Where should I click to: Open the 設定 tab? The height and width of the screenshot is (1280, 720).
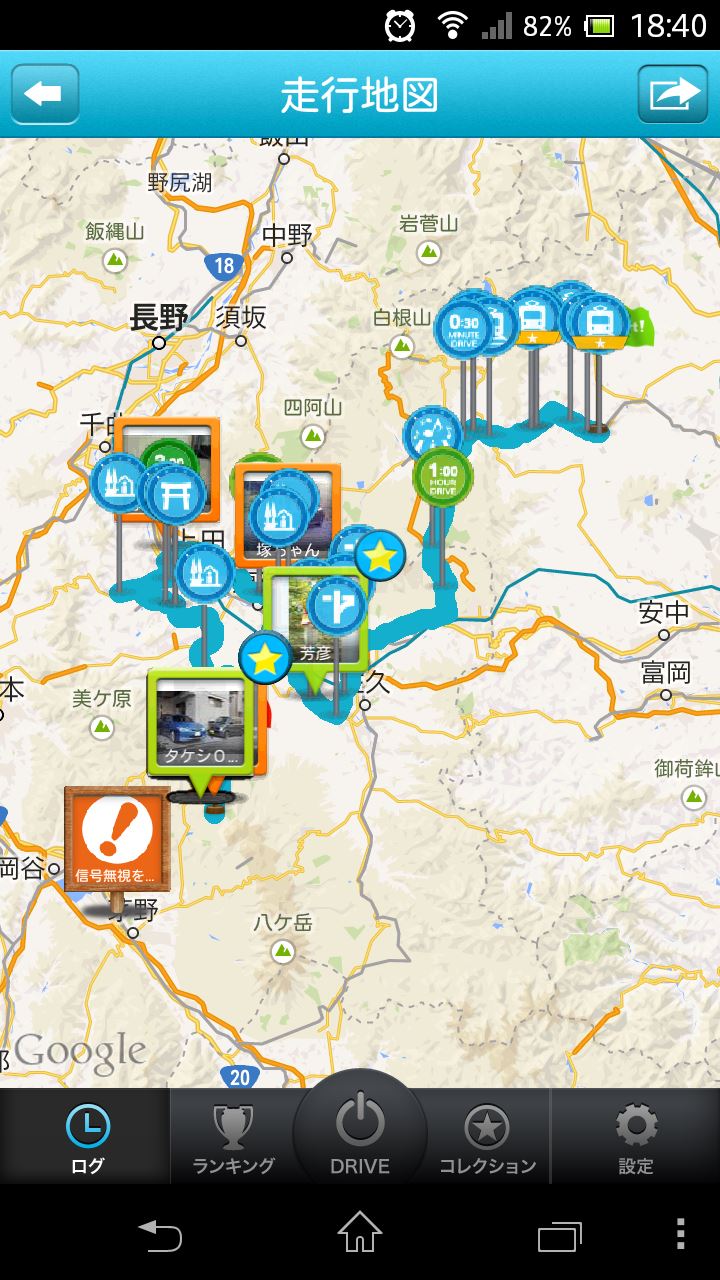click(x=636, y=1137)
